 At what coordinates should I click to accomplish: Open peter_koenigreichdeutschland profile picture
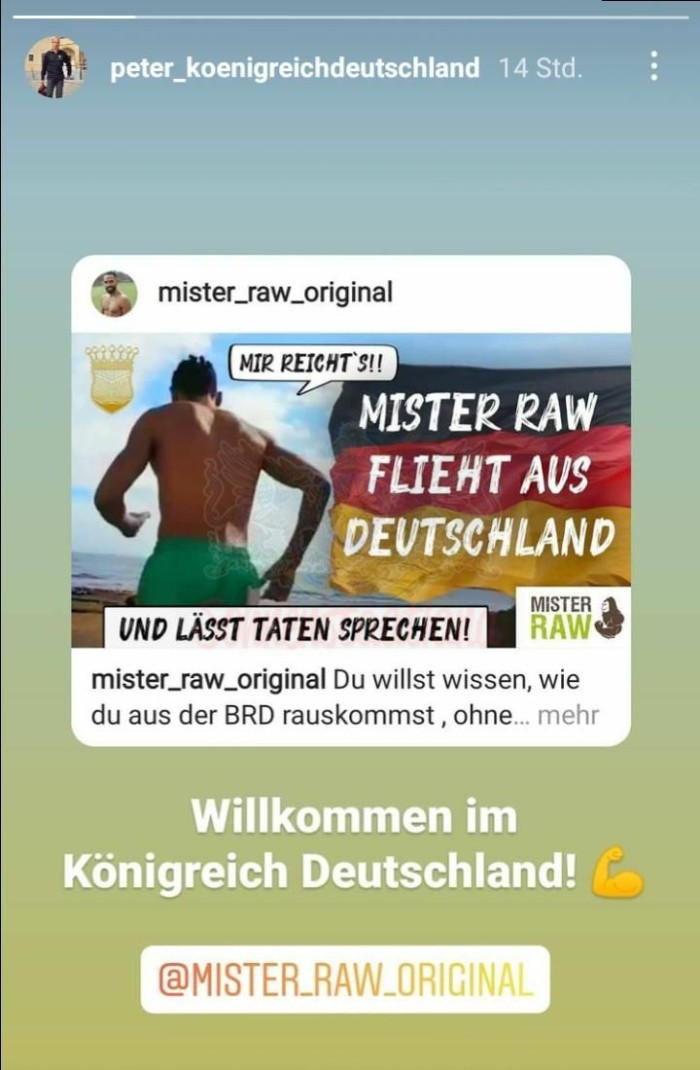[55, 67]
